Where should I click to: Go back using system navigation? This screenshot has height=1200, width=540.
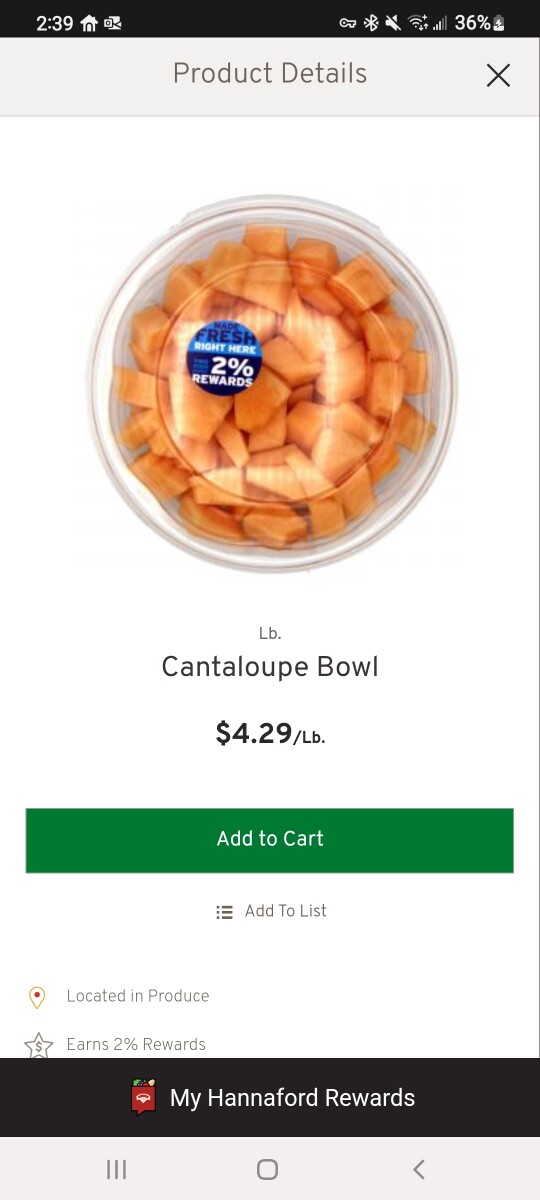tap(419, 1169)
